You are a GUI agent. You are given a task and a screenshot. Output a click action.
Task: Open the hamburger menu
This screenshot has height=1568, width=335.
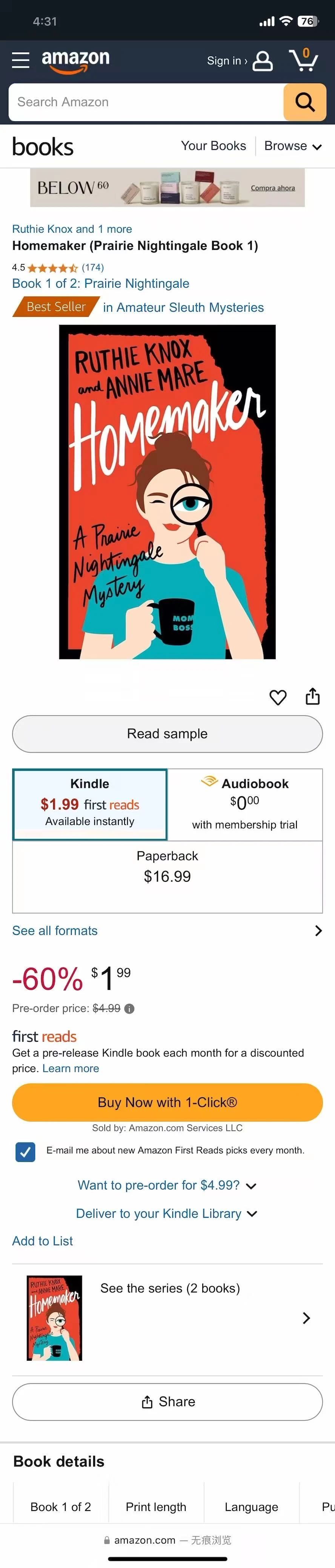click(x=21, y=60)
